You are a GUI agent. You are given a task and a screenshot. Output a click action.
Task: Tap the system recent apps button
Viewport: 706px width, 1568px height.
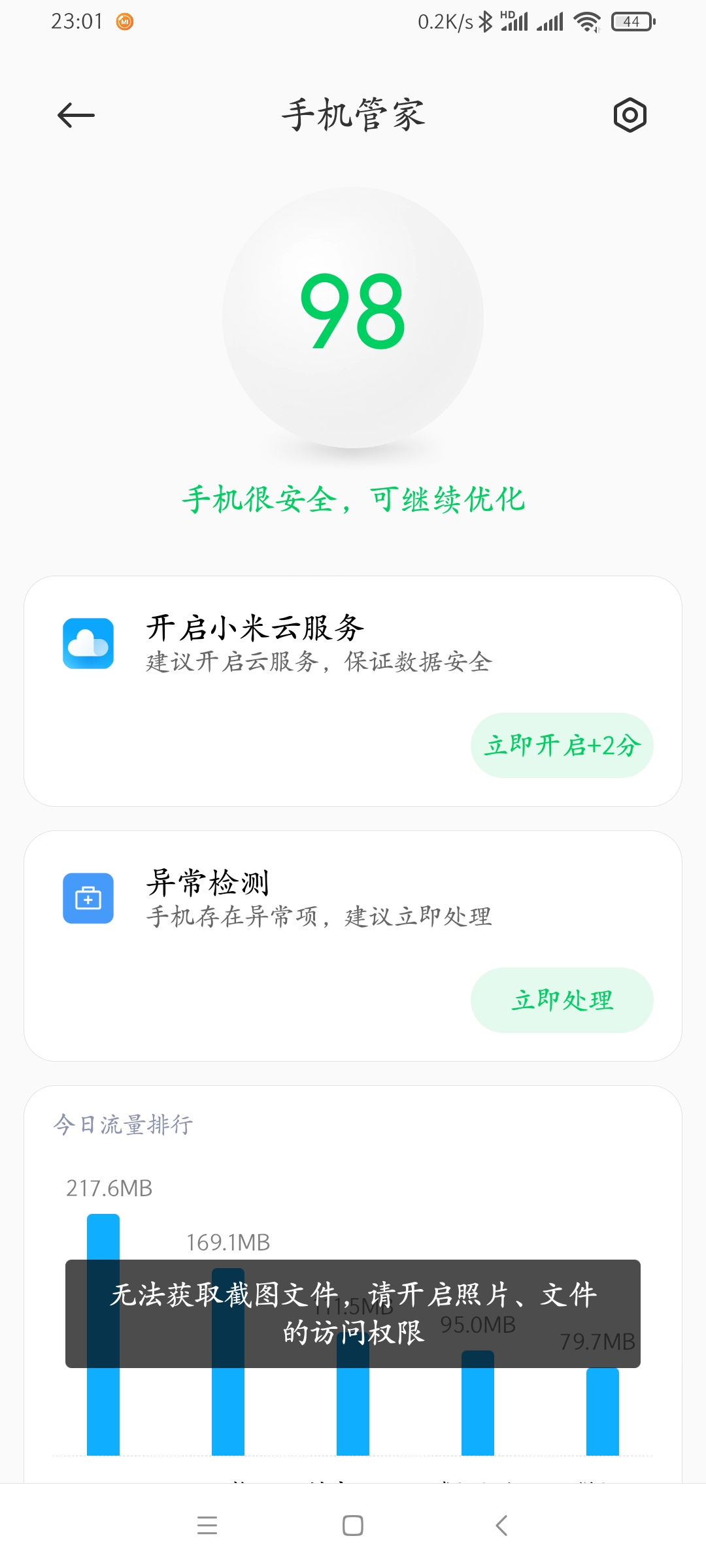(207, 1526)
